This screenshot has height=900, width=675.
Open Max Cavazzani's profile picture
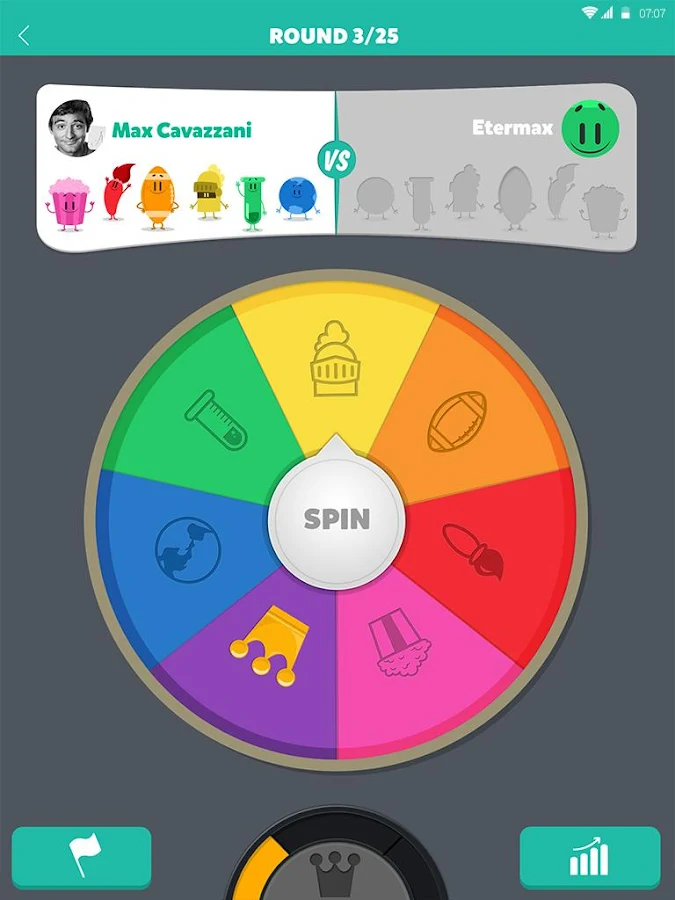click(73, 128)
